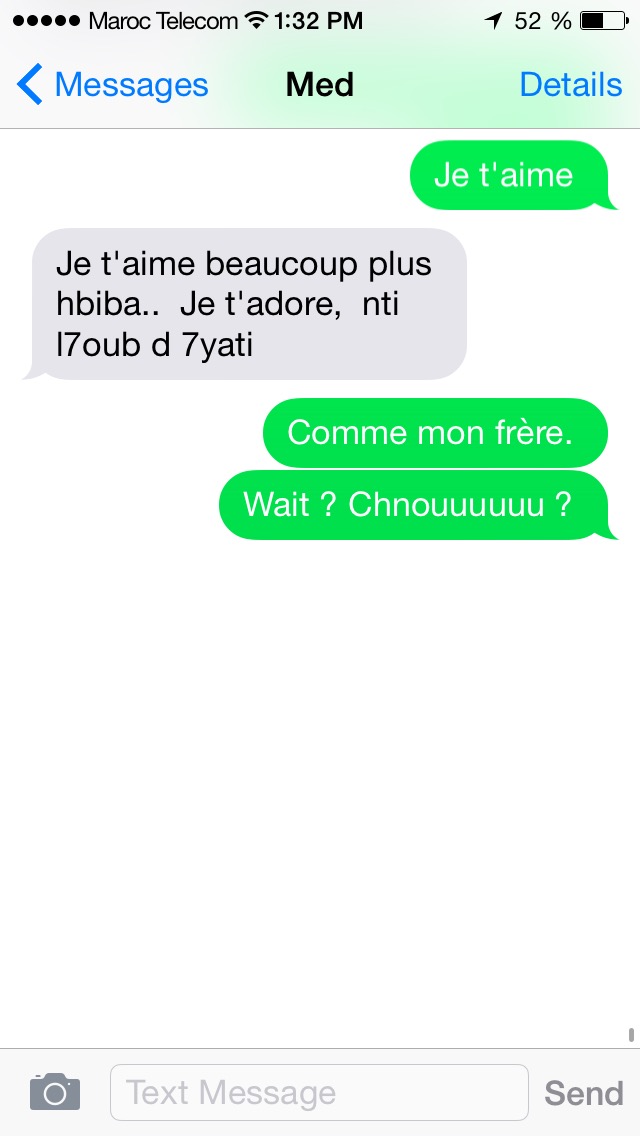Open the camera attachment icon
This screenshot has height=1136, width=640.
click(x=55, y=1092)
